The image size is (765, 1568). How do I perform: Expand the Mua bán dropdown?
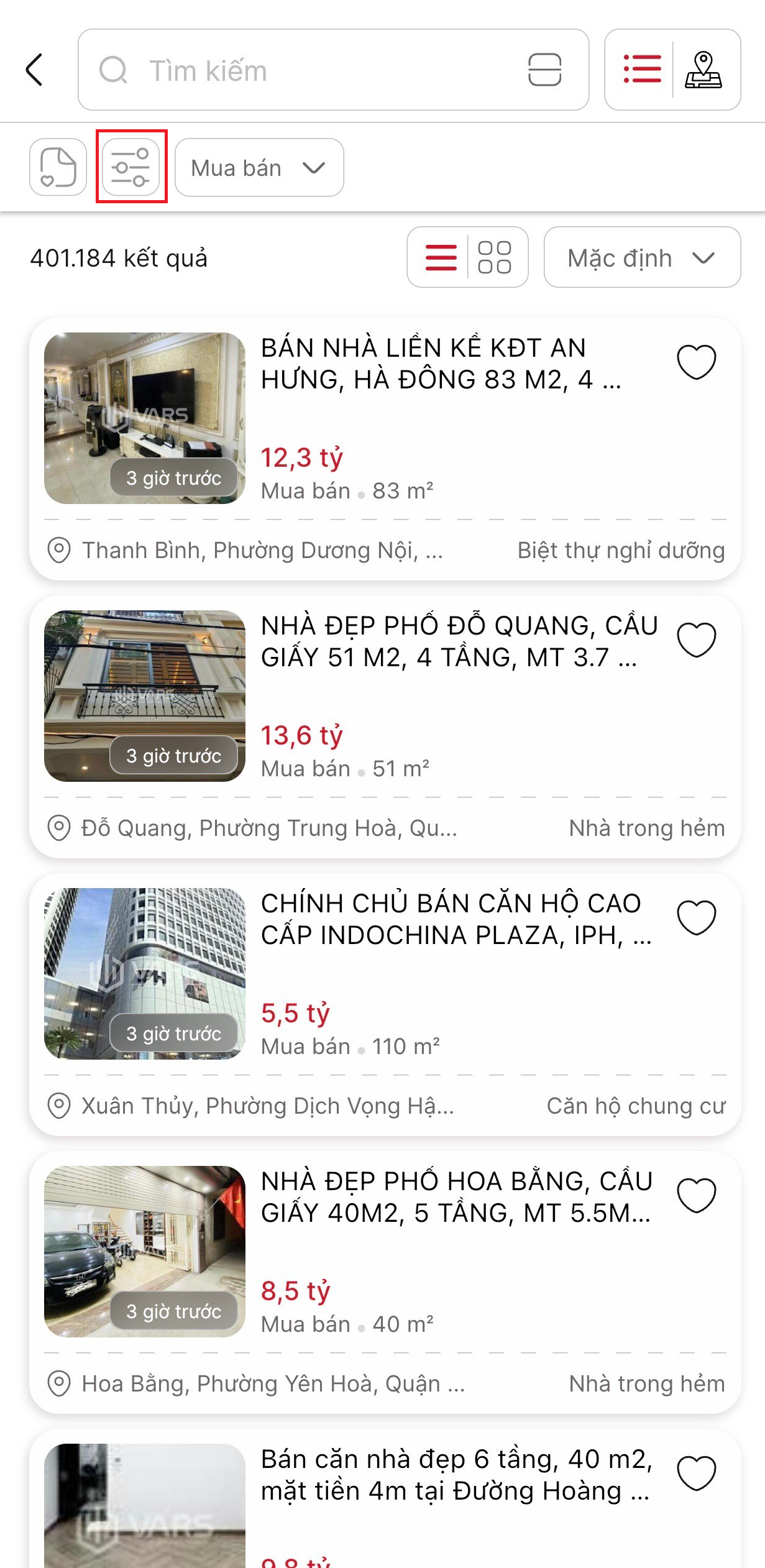tap(259, 168)
